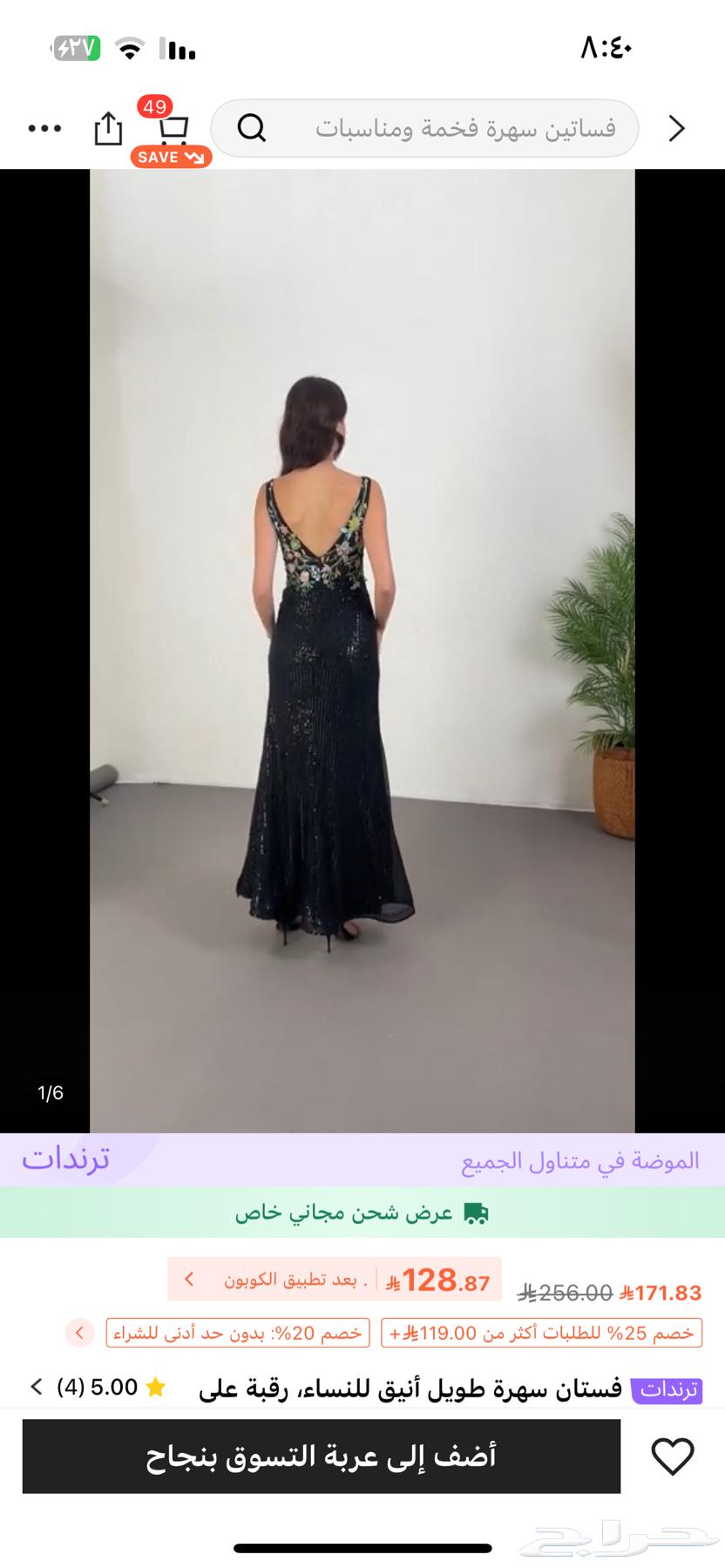This screenshot has width=725, height=1568.
Task: Open the 5.00 rating reviews
Action: click(x=96, y=1387)
